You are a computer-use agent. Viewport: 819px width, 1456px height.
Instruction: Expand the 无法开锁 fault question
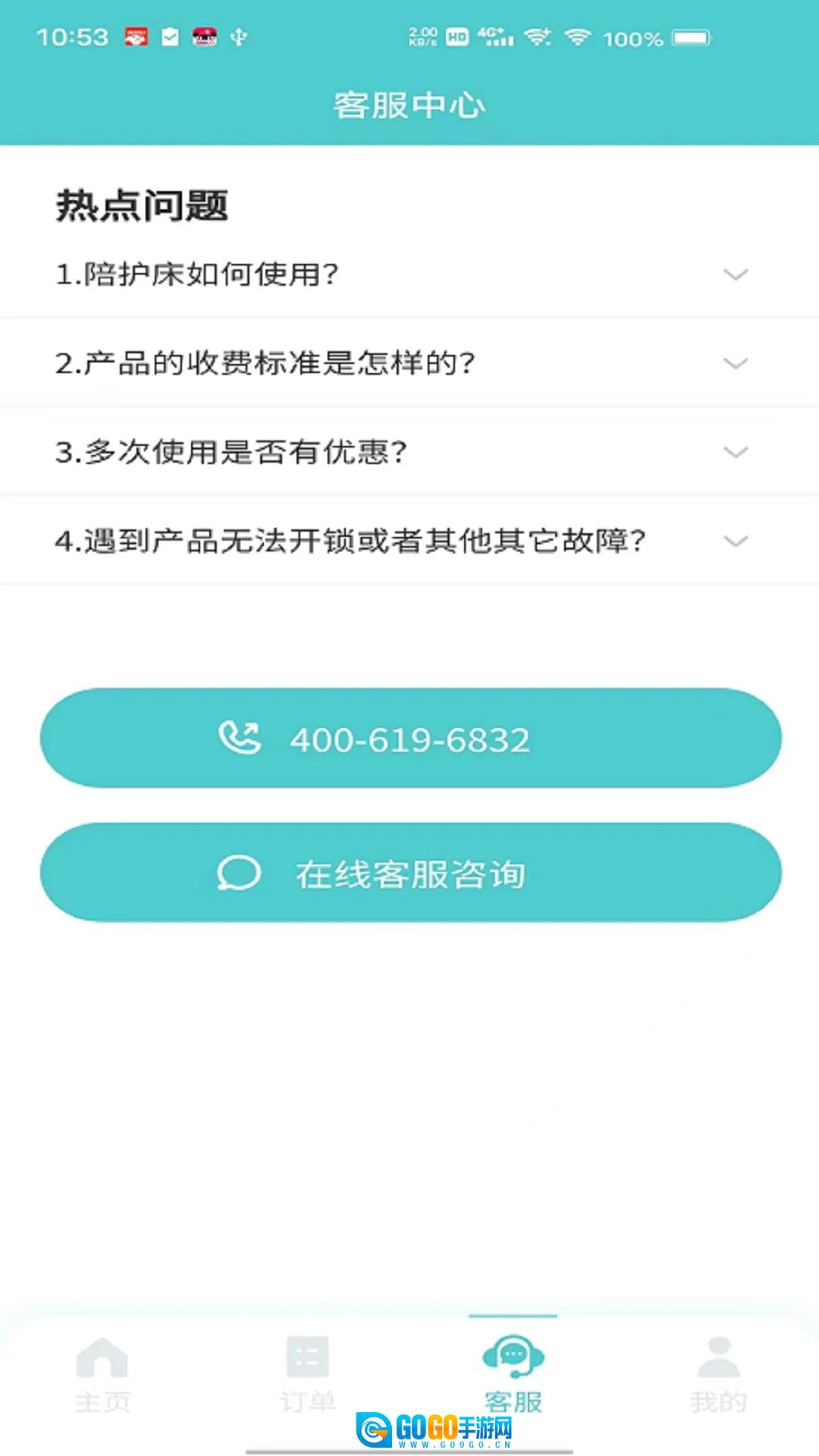pyautogui.click(x=409, y=541)
